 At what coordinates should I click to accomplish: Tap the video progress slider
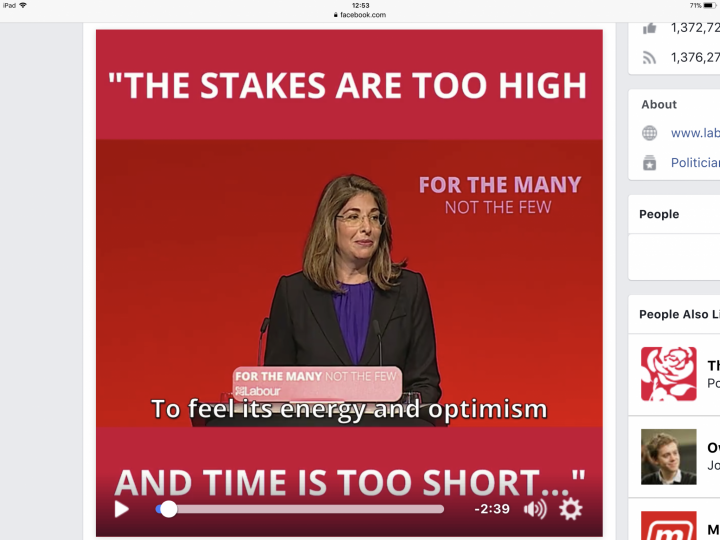[300, 509]
